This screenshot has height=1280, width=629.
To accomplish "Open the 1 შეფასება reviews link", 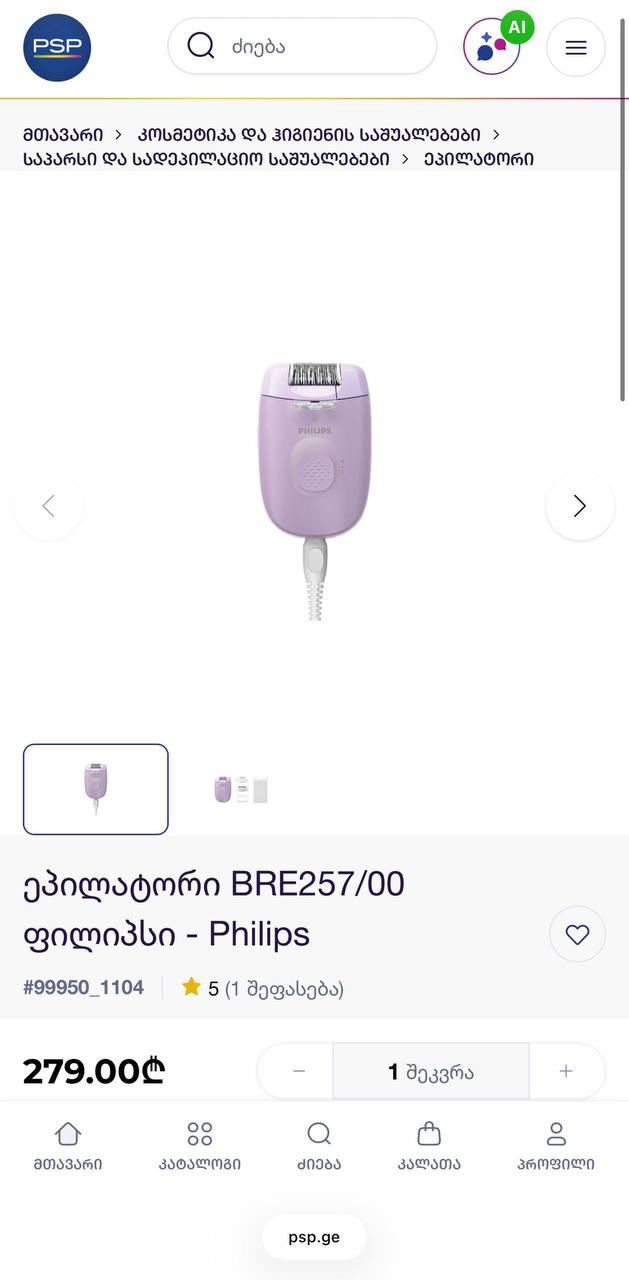I will tap(284, 989).
